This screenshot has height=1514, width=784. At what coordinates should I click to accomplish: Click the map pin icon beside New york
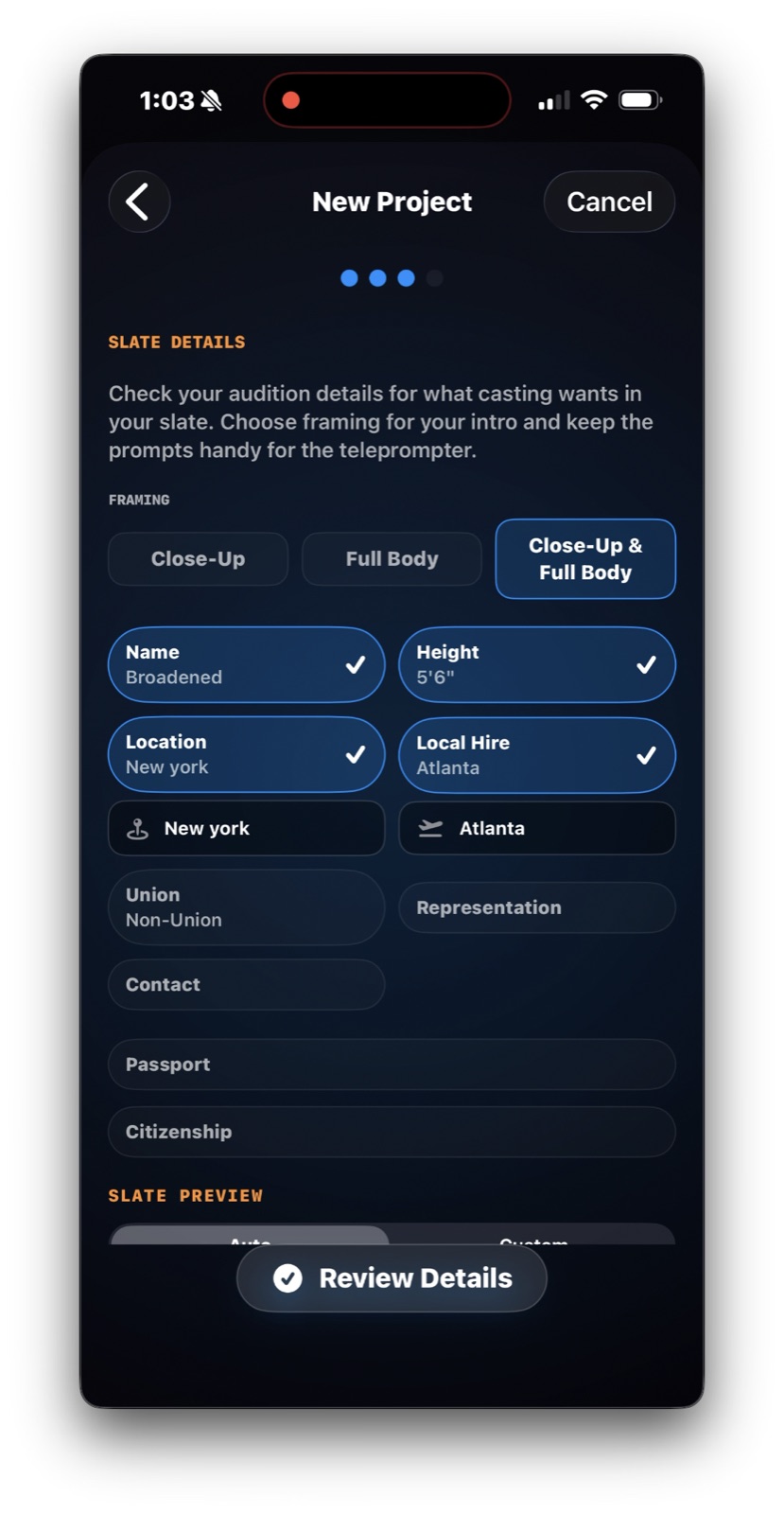click(x=138, y=828)
